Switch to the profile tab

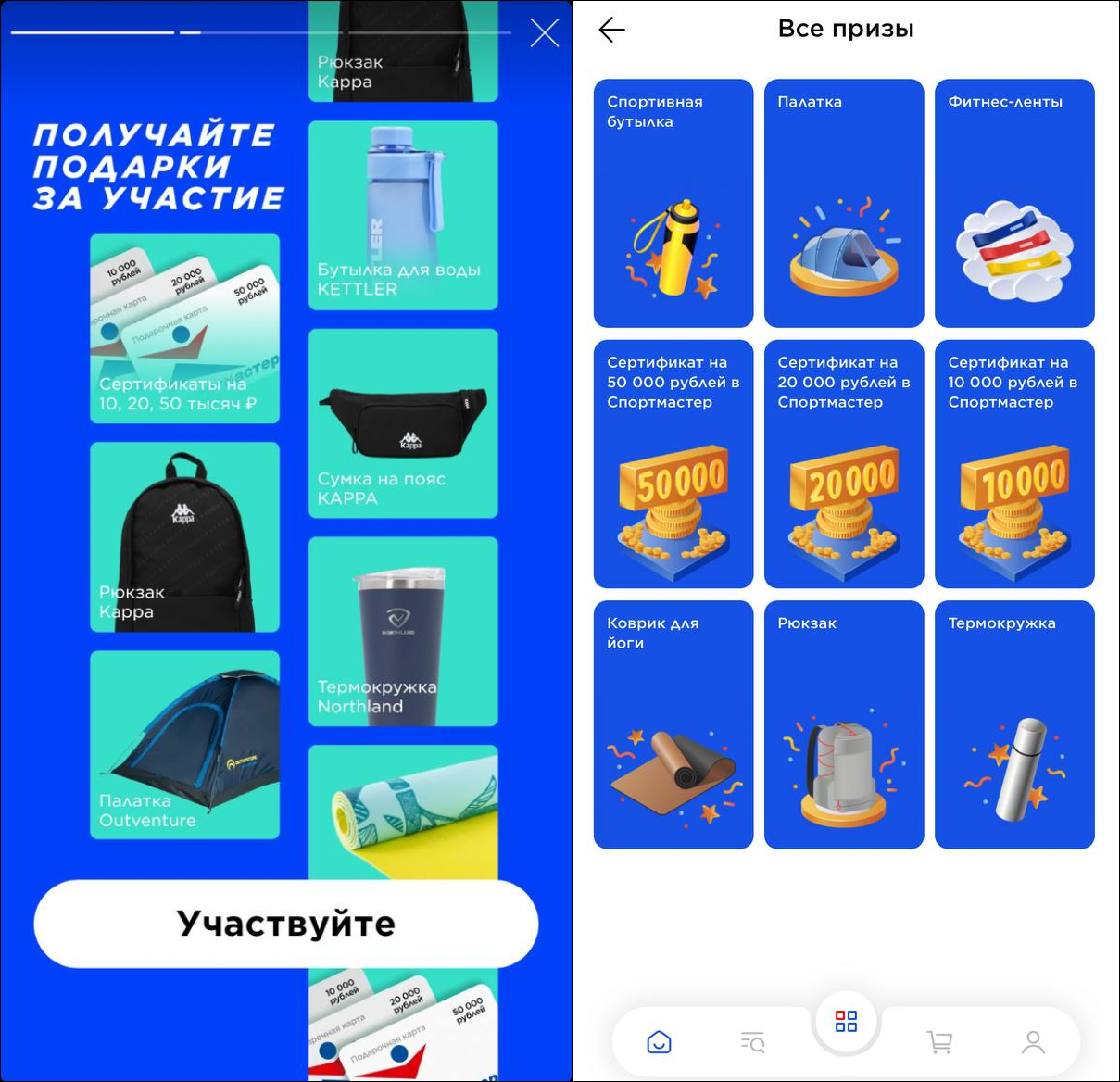tap(1033, 1042)
